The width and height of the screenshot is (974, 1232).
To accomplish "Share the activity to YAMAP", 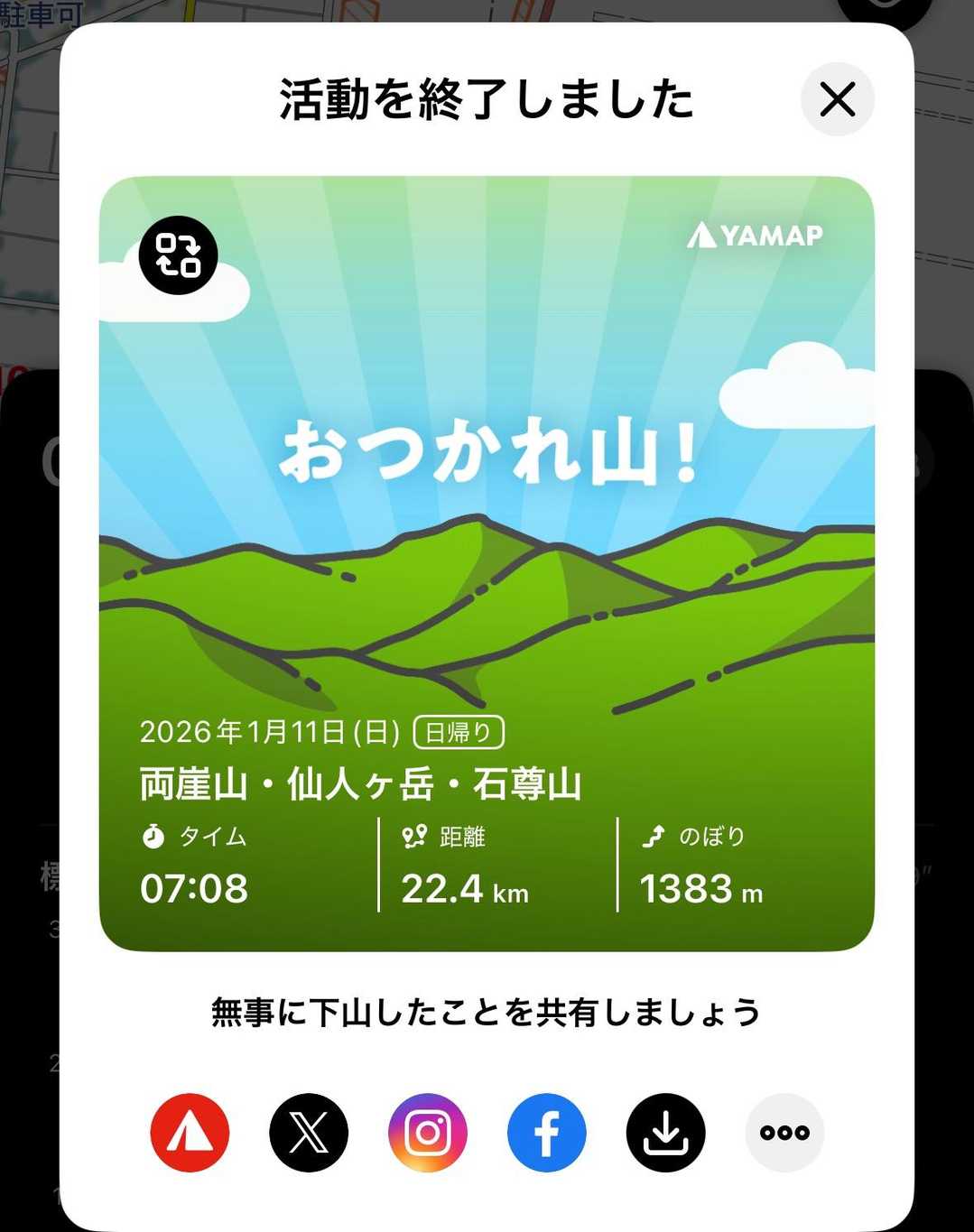I will point(190,1132).
